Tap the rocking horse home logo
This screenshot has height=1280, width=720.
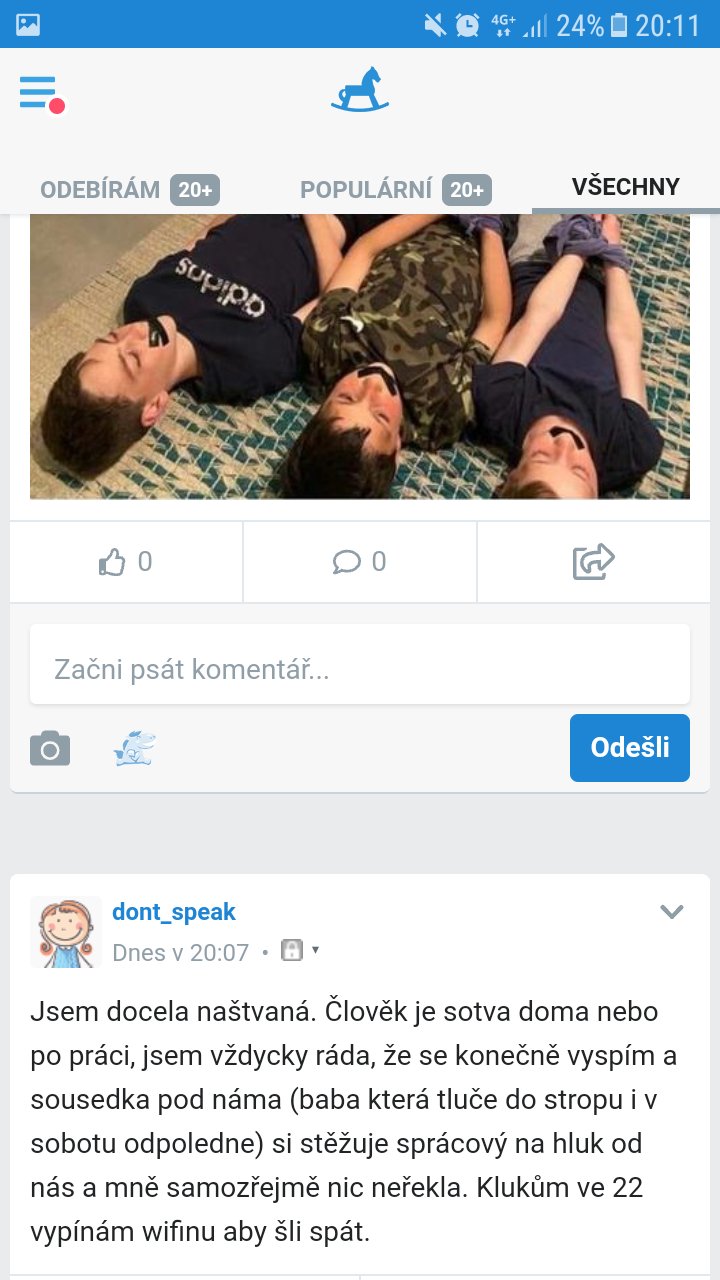coord(360,89)
